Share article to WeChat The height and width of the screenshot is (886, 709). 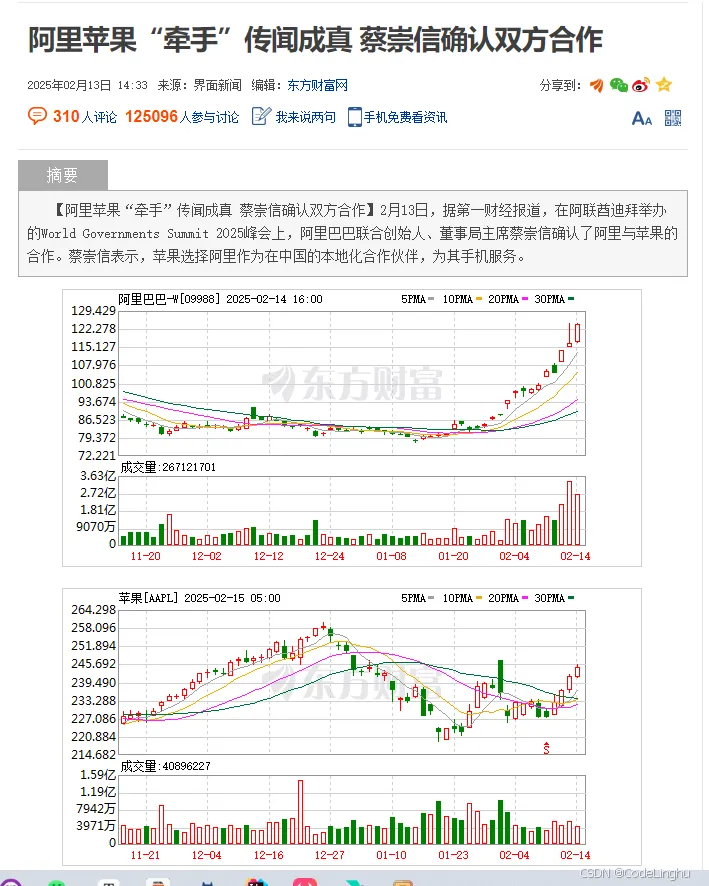(x=619, y=86)
